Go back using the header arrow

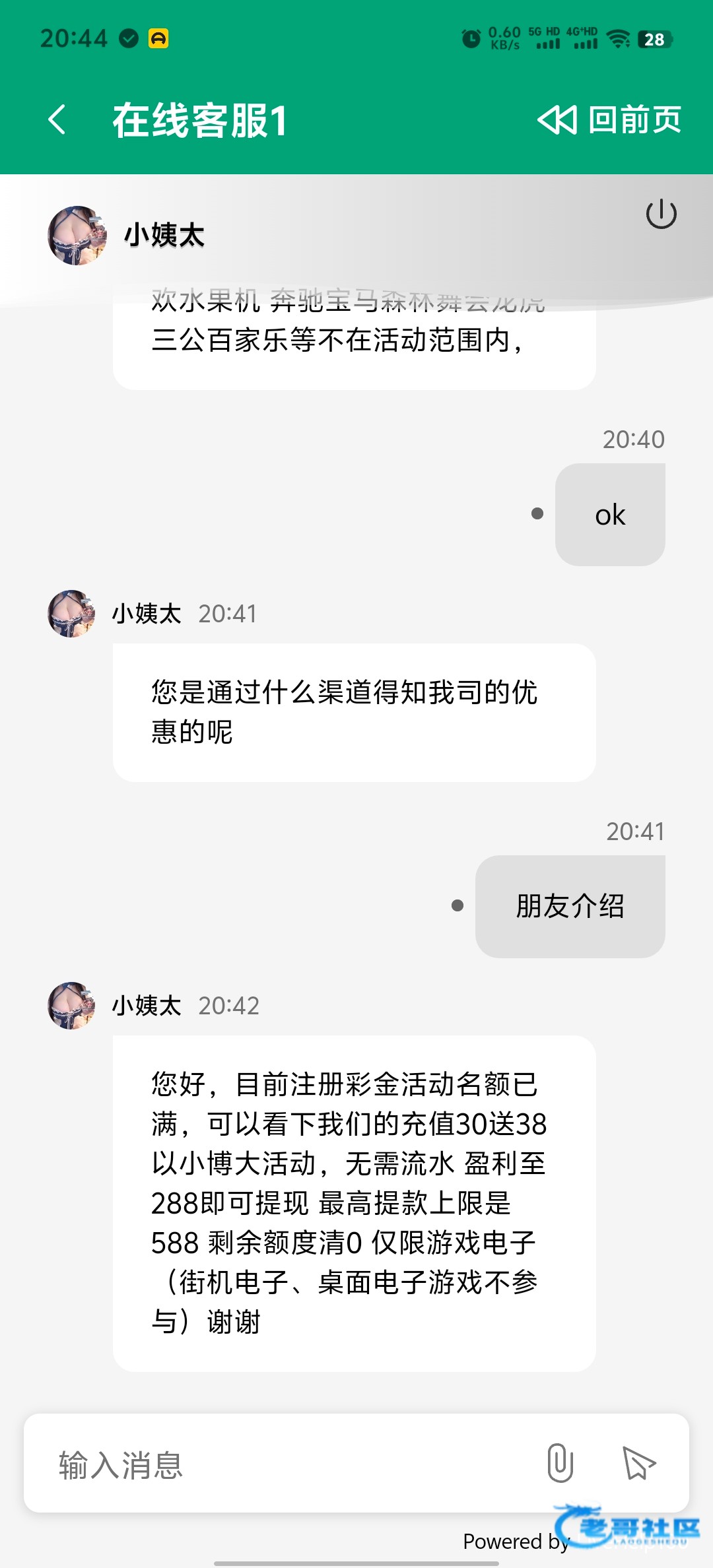57,119
